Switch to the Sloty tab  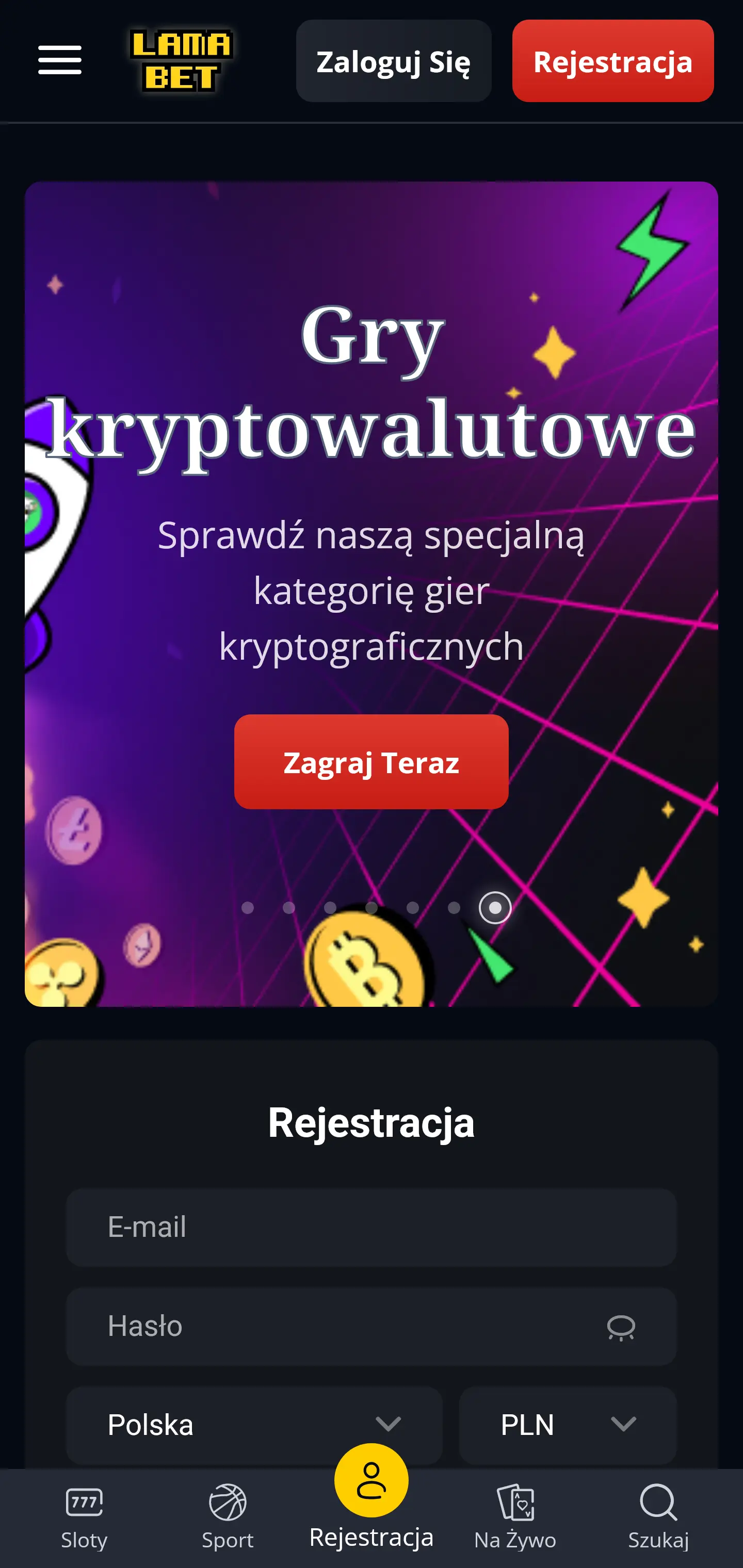[84, 1516]
